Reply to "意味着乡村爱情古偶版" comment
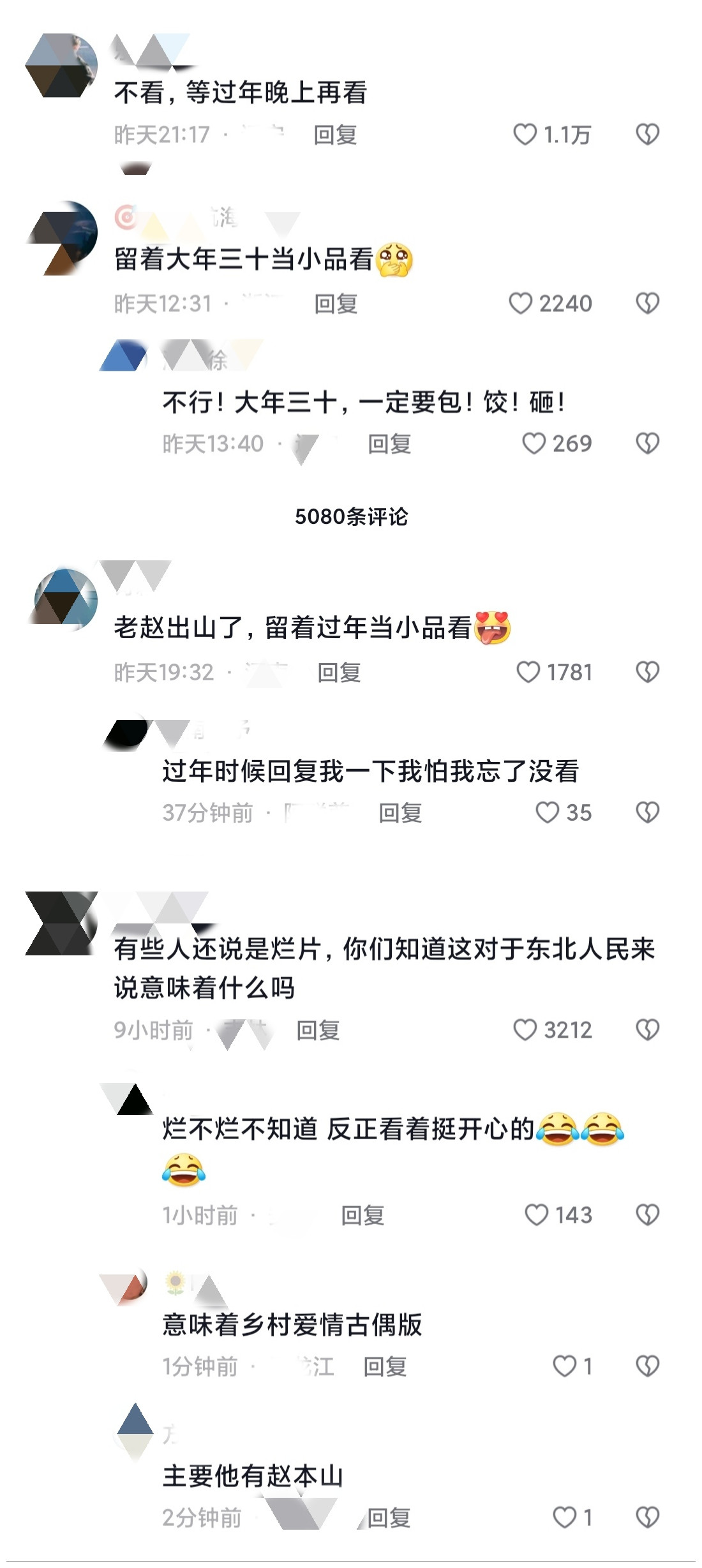702x1568 pixels. point(385,1367)
